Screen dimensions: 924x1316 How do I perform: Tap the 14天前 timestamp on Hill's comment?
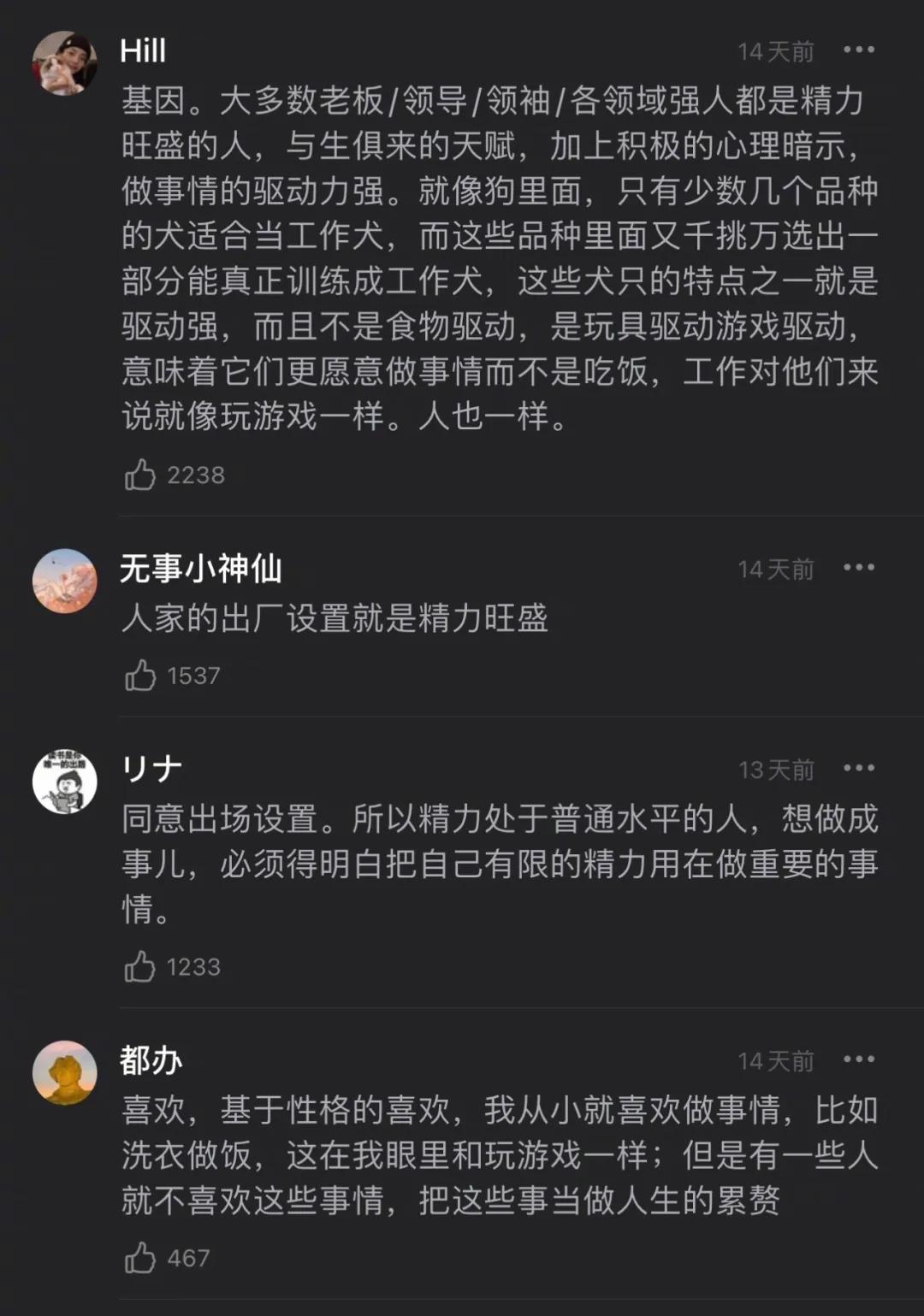[x=777, y=51]
